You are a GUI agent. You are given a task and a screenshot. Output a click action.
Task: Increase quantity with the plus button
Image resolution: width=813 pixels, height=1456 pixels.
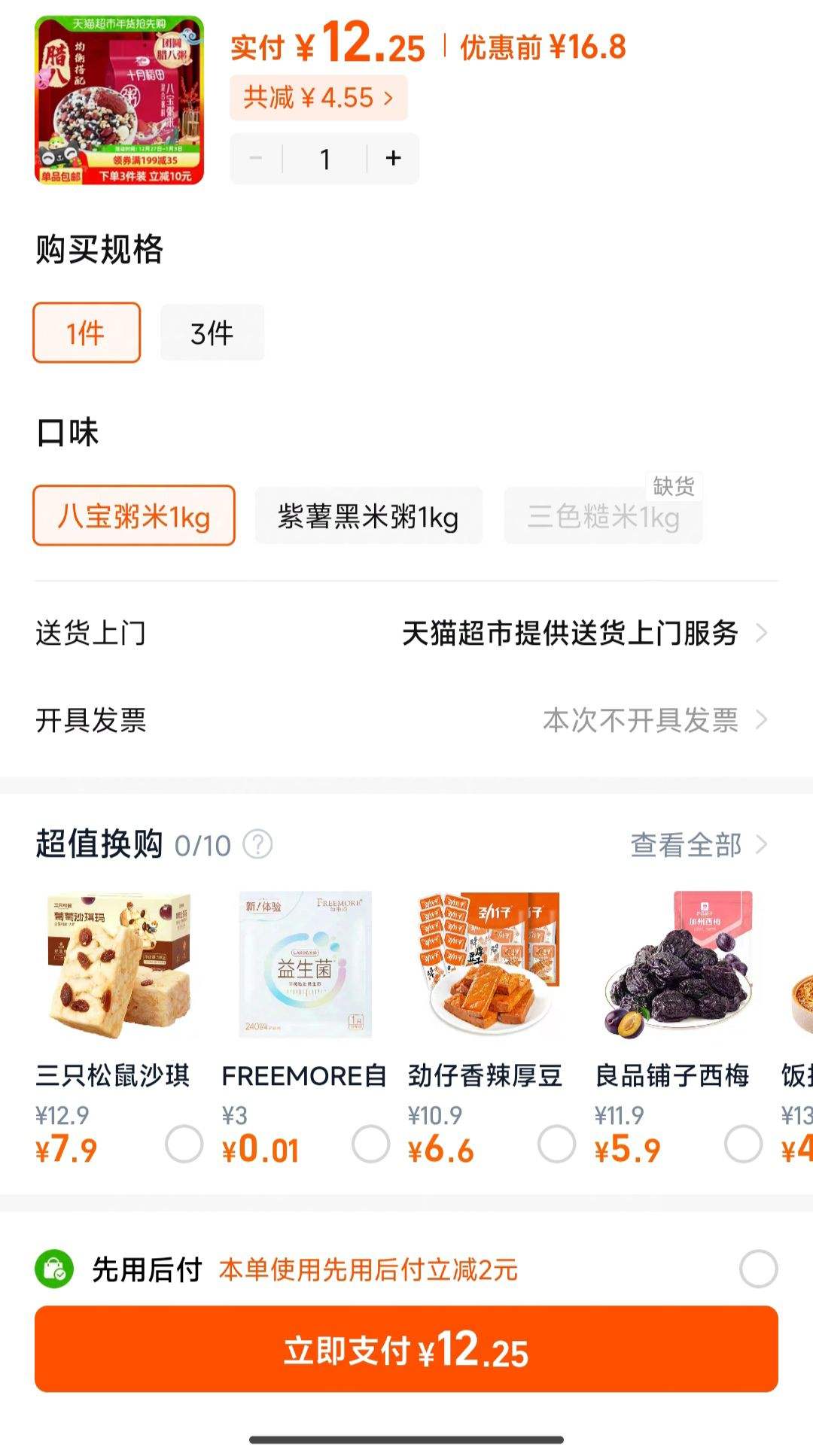(x=392, y=158)
